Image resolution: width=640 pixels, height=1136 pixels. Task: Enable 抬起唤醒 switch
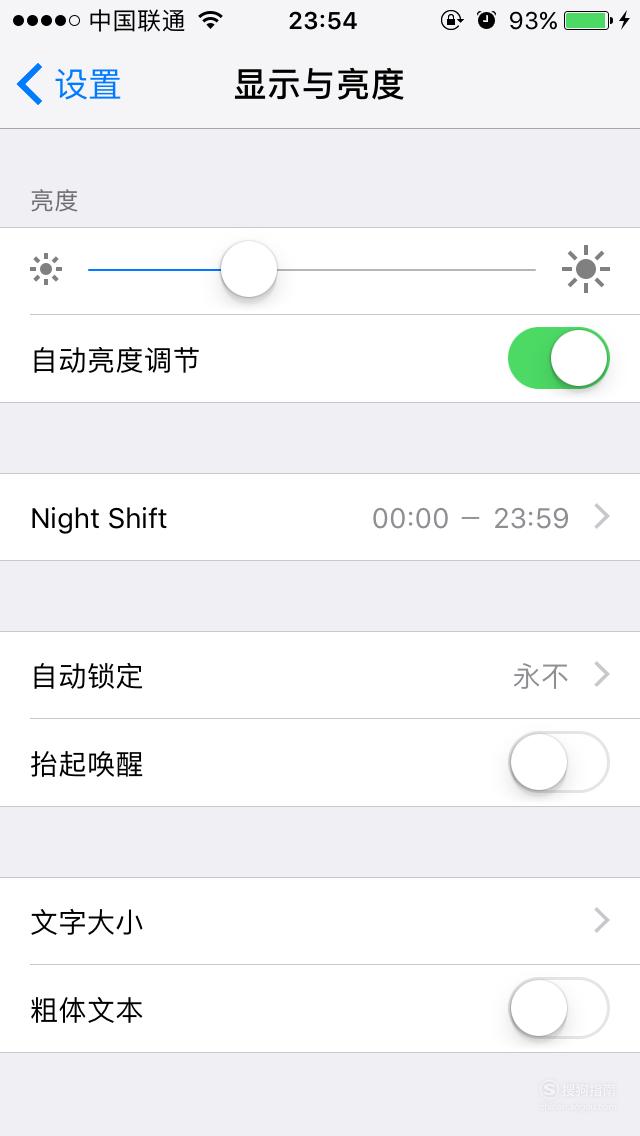[x=558, y=762]
